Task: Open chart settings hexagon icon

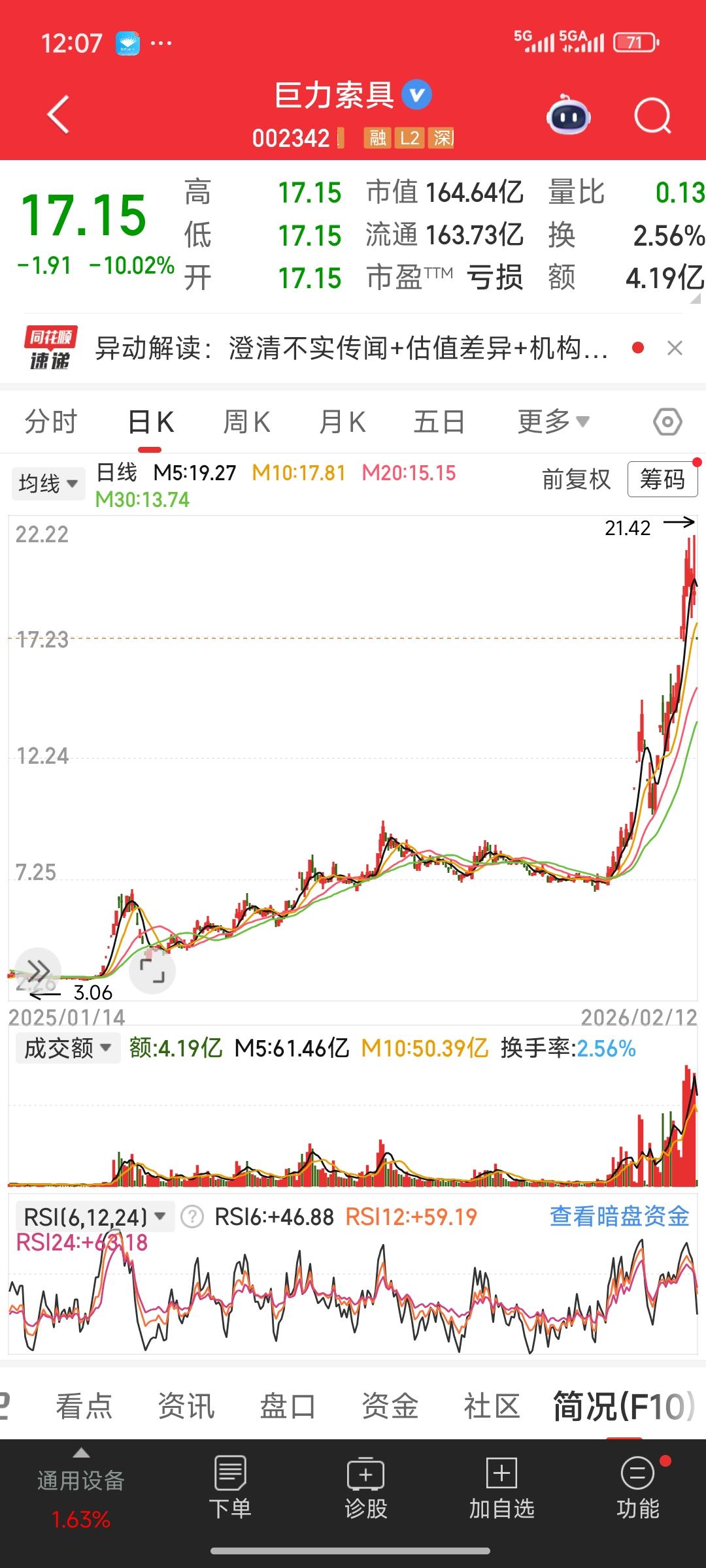Action: pos(667,422)
